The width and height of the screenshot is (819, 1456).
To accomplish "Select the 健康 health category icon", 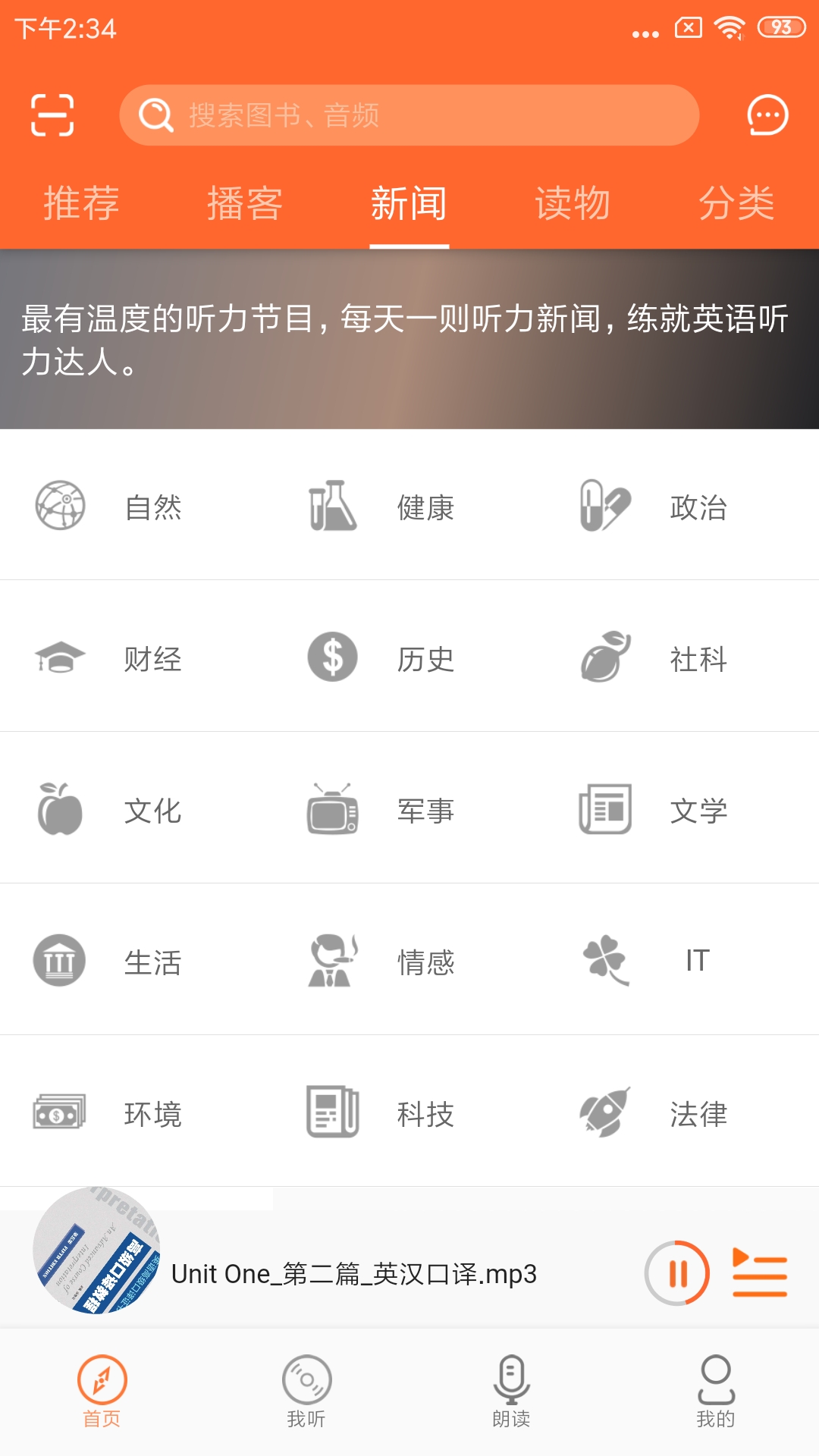I will point(331,507).
